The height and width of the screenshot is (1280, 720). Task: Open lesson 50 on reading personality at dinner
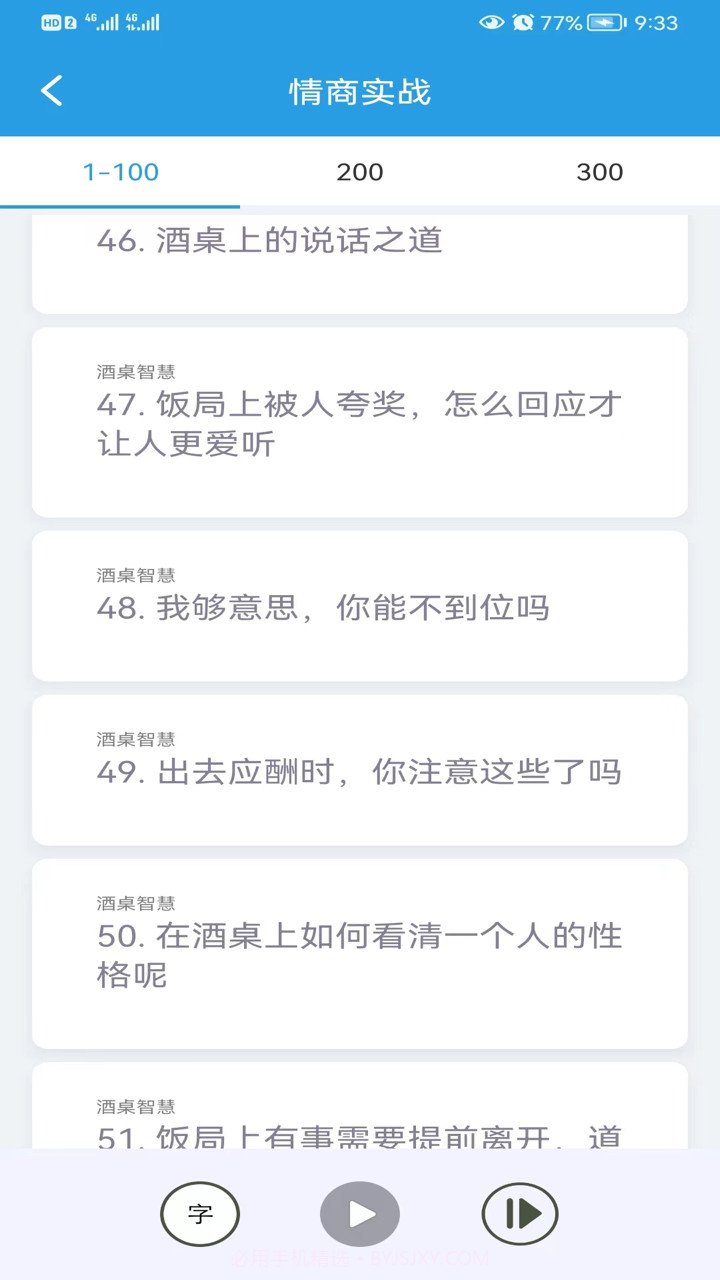(360, 952)
